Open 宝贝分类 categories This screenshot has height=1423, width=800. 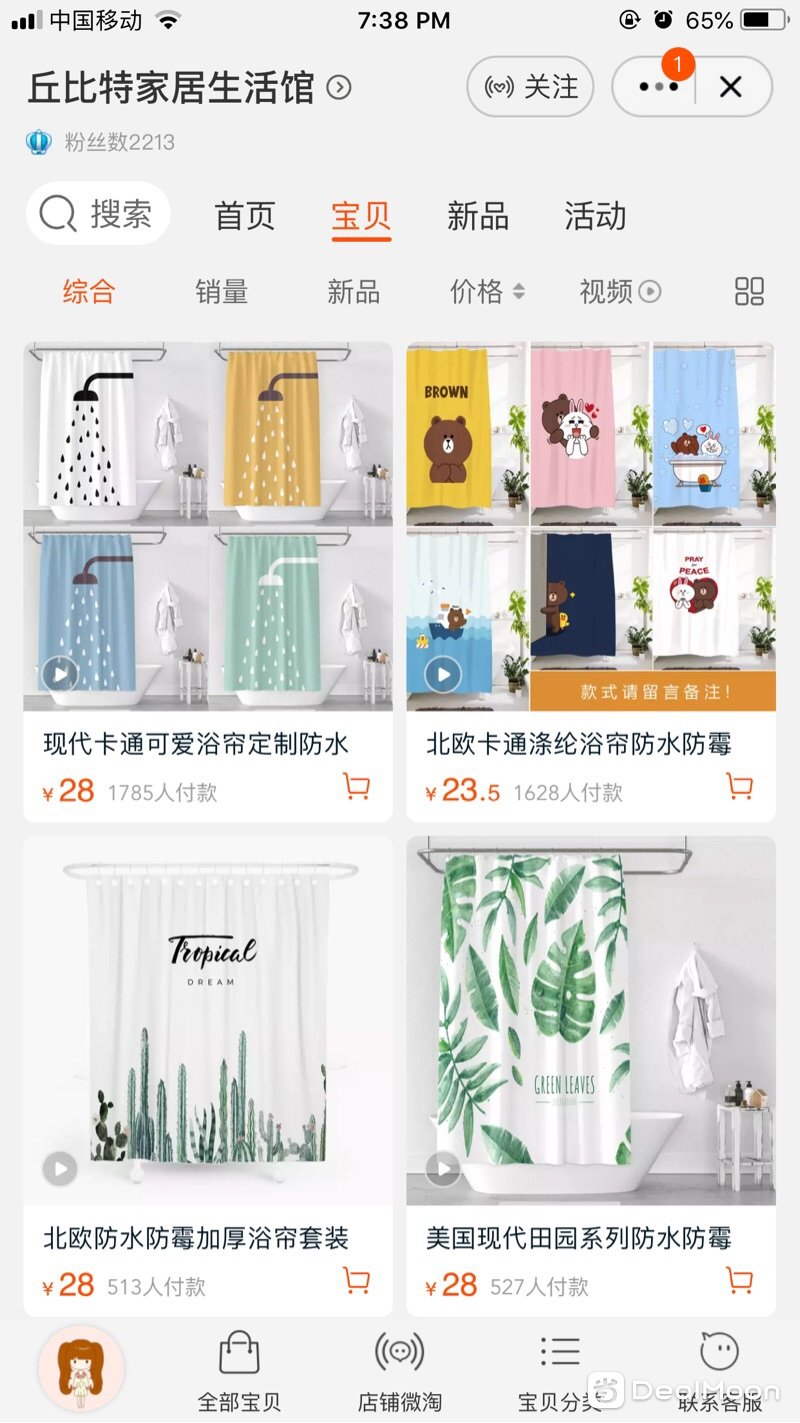pyautogui.click(x=559, y=1370)
